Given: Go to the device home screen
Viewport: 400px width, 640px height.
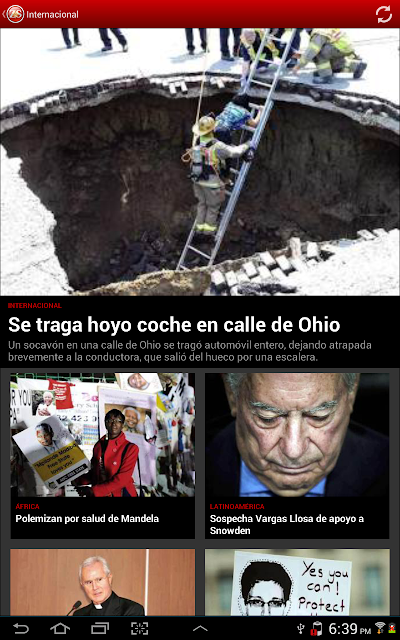Looking at the screenshot, I should pos(60,629).
